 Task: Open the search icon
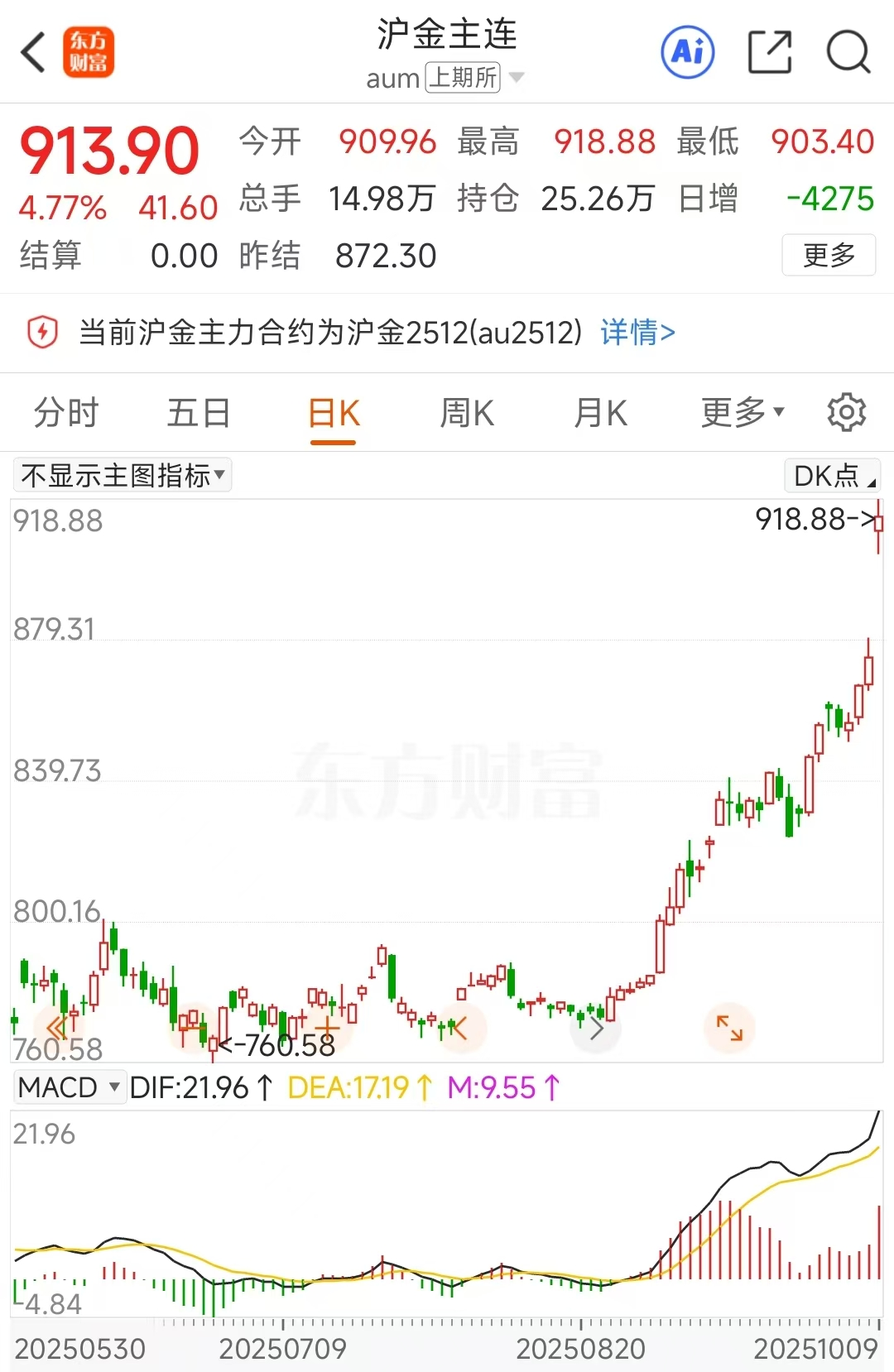(x=848, y=53)
